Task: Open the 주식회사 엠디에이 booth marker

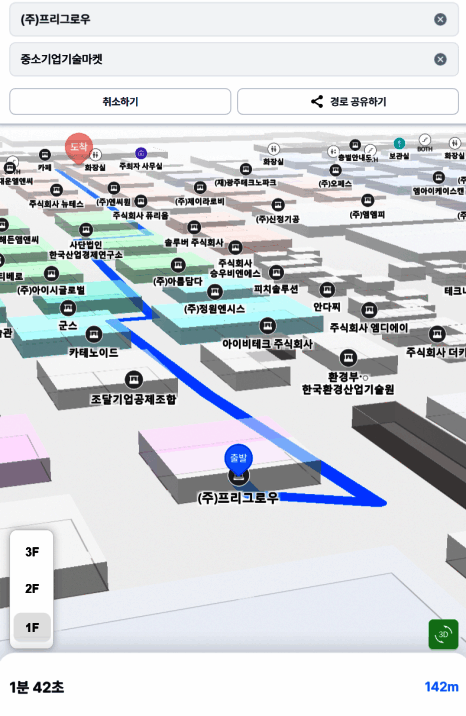Action: tap(369, 311)
